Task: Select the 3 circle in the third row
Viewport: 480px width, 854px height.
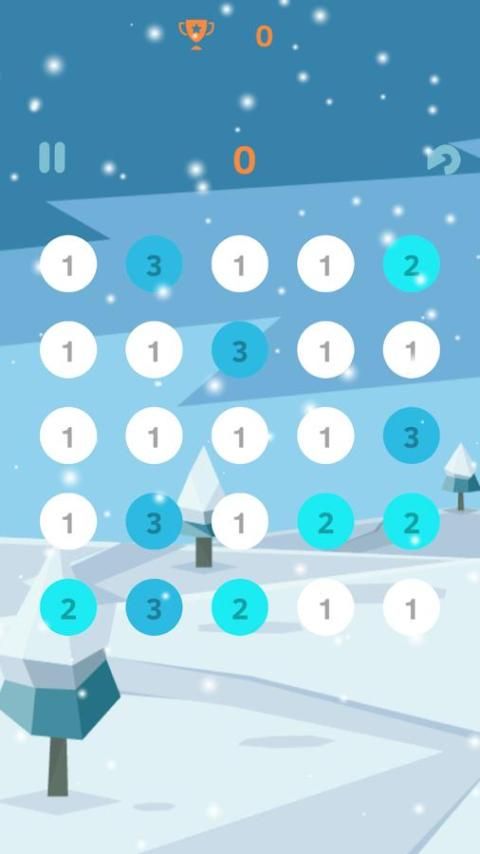Action: click(x=411, y=436)
